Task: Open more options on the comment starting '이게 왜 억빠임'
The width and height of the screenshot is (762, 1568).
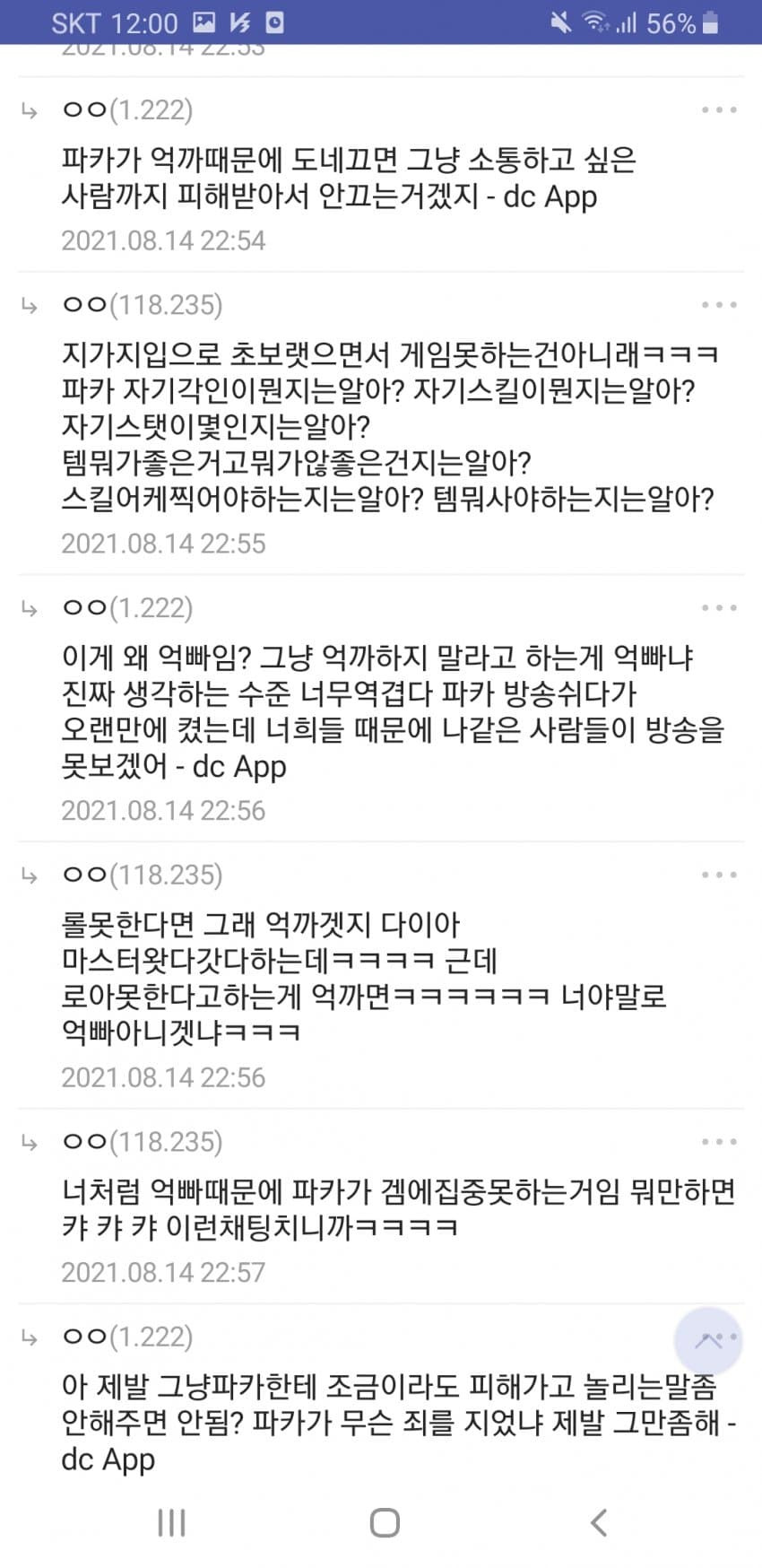Action: tap(719, 608)
